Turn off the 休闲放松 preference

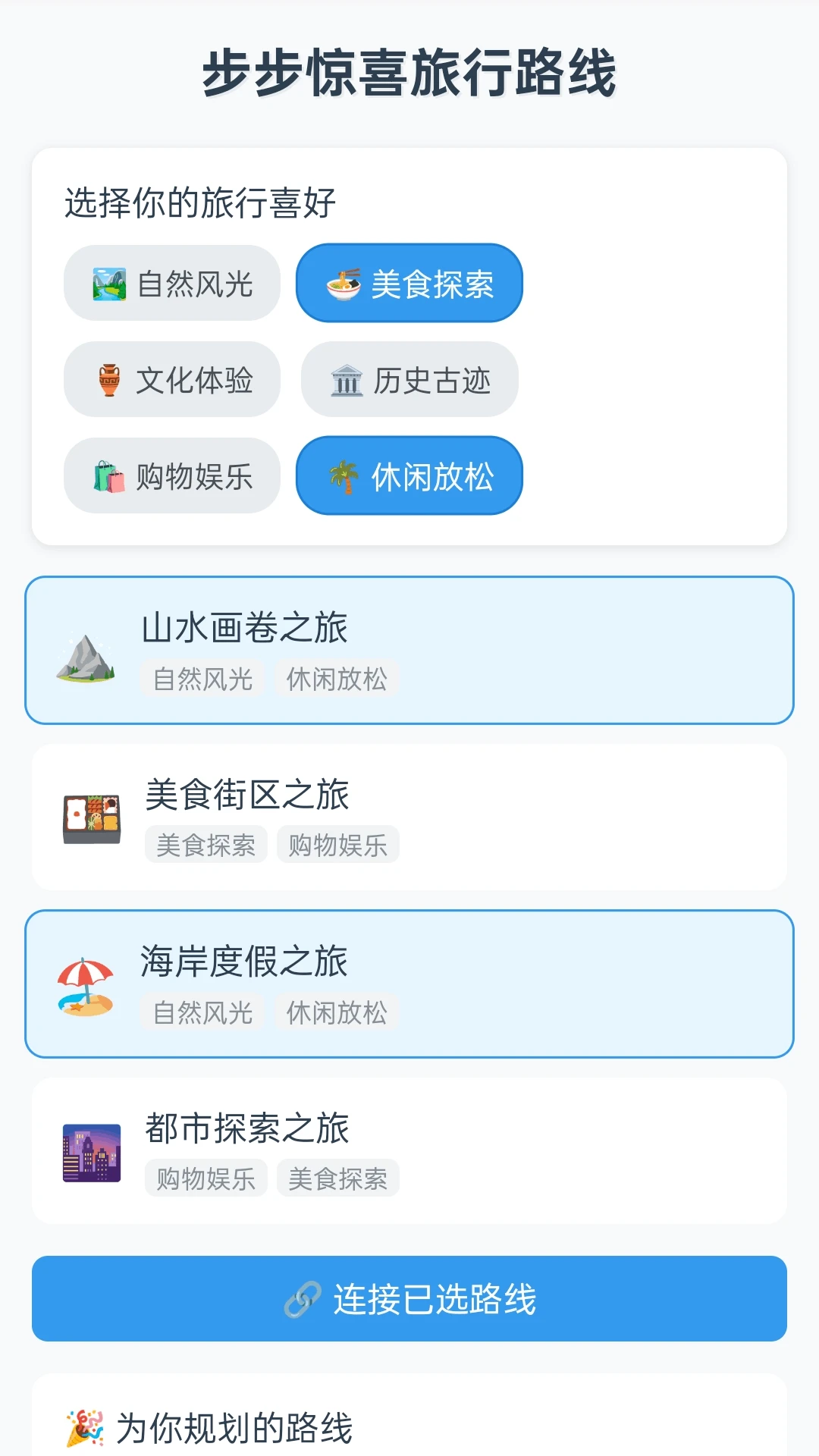[x=409, y=475]
